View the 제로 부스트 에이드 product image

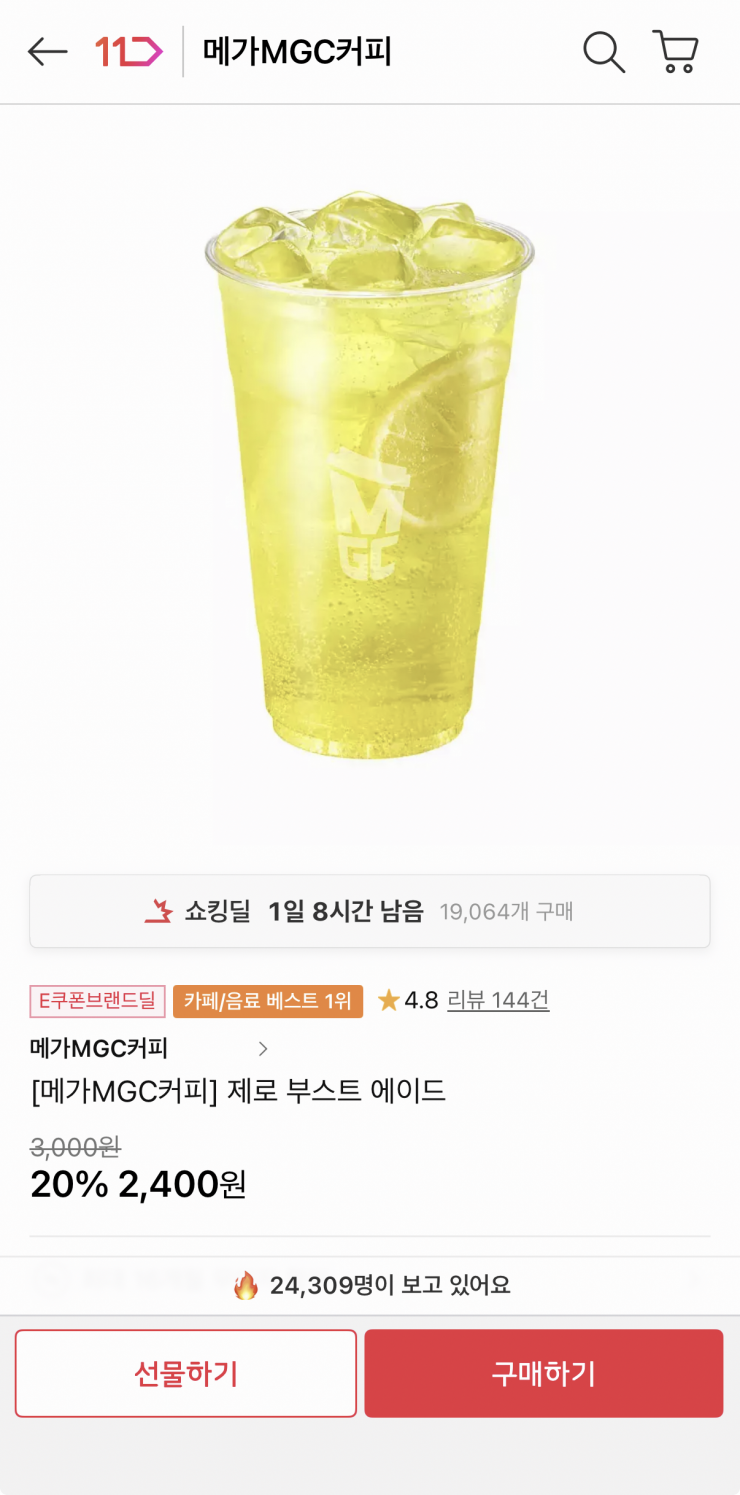pos(370,475)
